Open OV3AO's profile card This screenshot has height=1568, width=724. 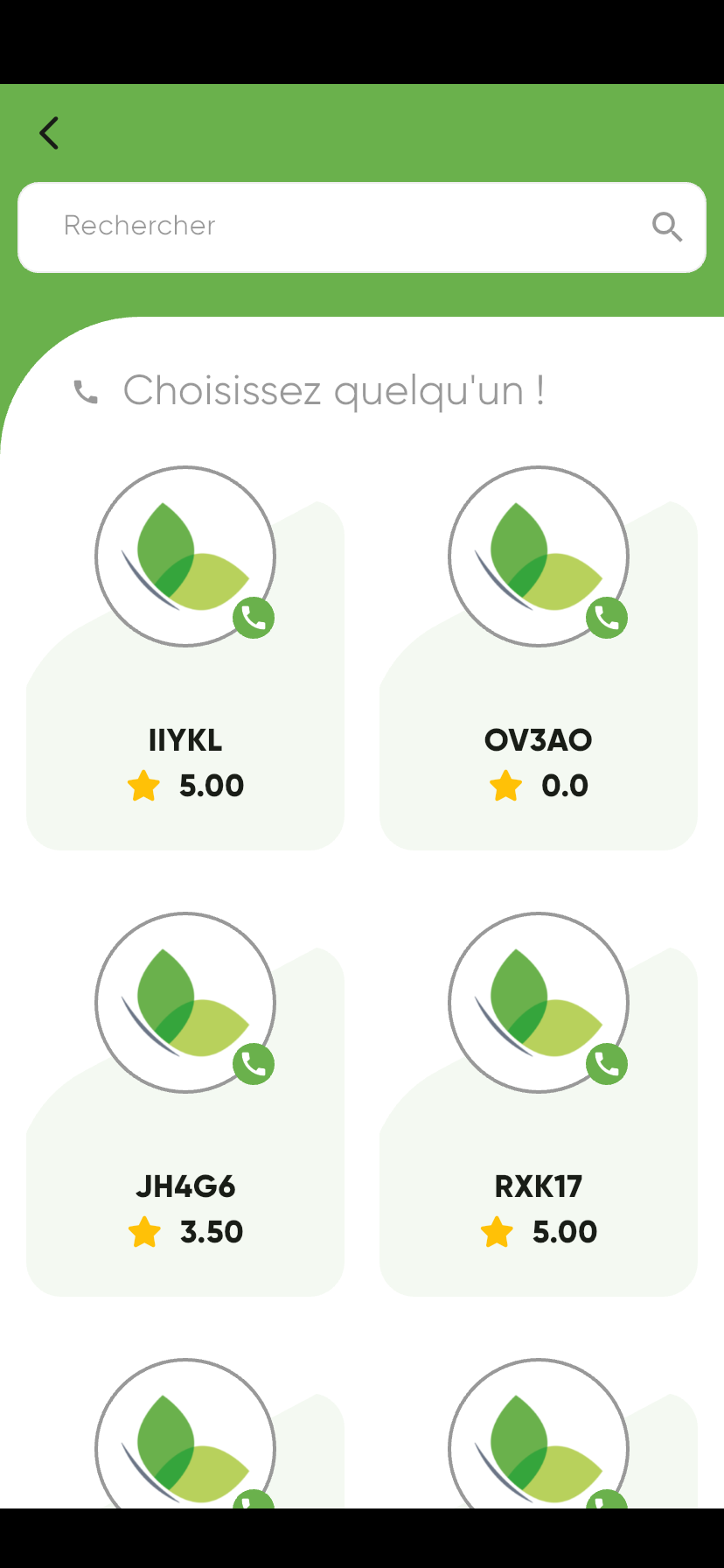point(538,740)
